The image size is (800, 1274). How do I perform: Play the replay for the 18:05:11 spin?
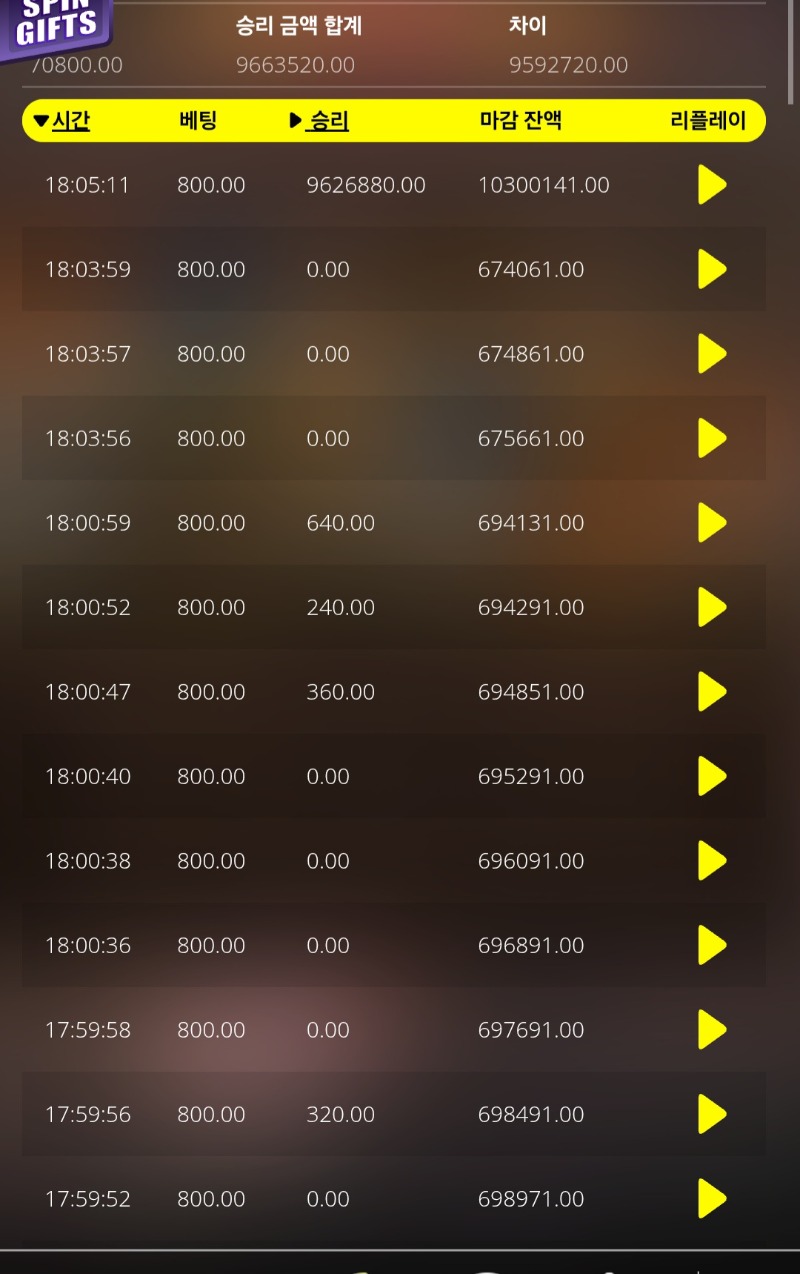click(712, 185)
